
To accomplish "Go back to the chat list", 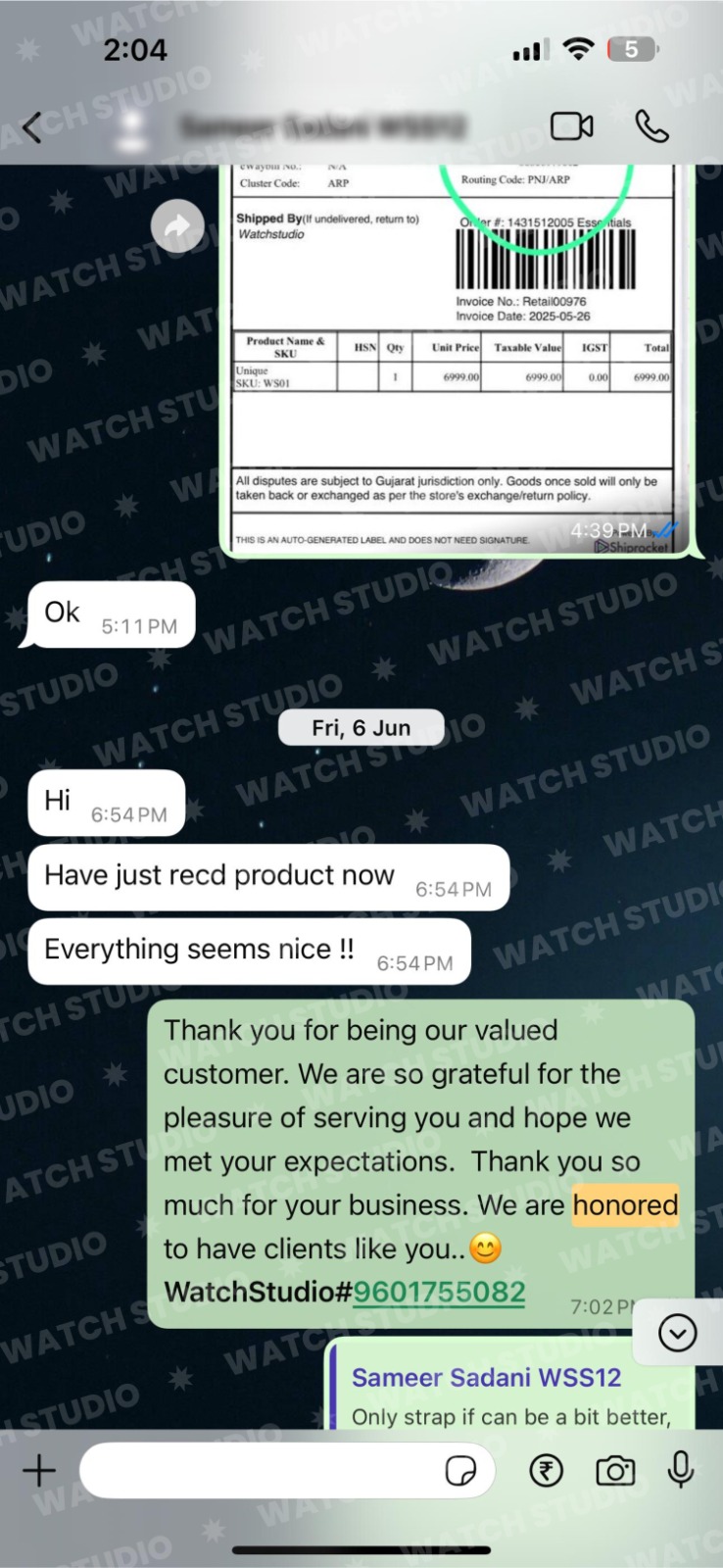I will [32, 126].
